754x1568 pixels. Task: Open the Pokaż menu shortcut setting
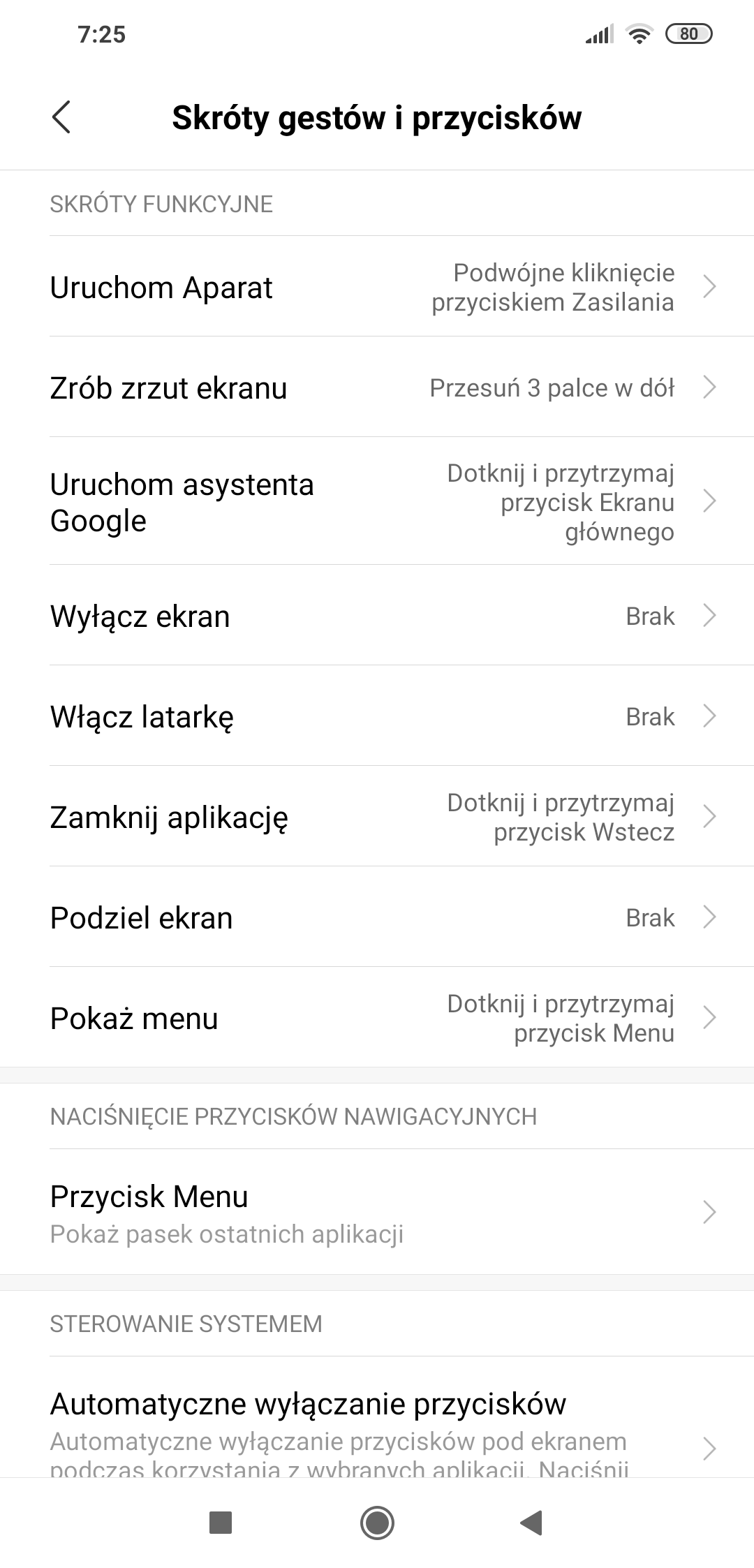(377, 1019)
